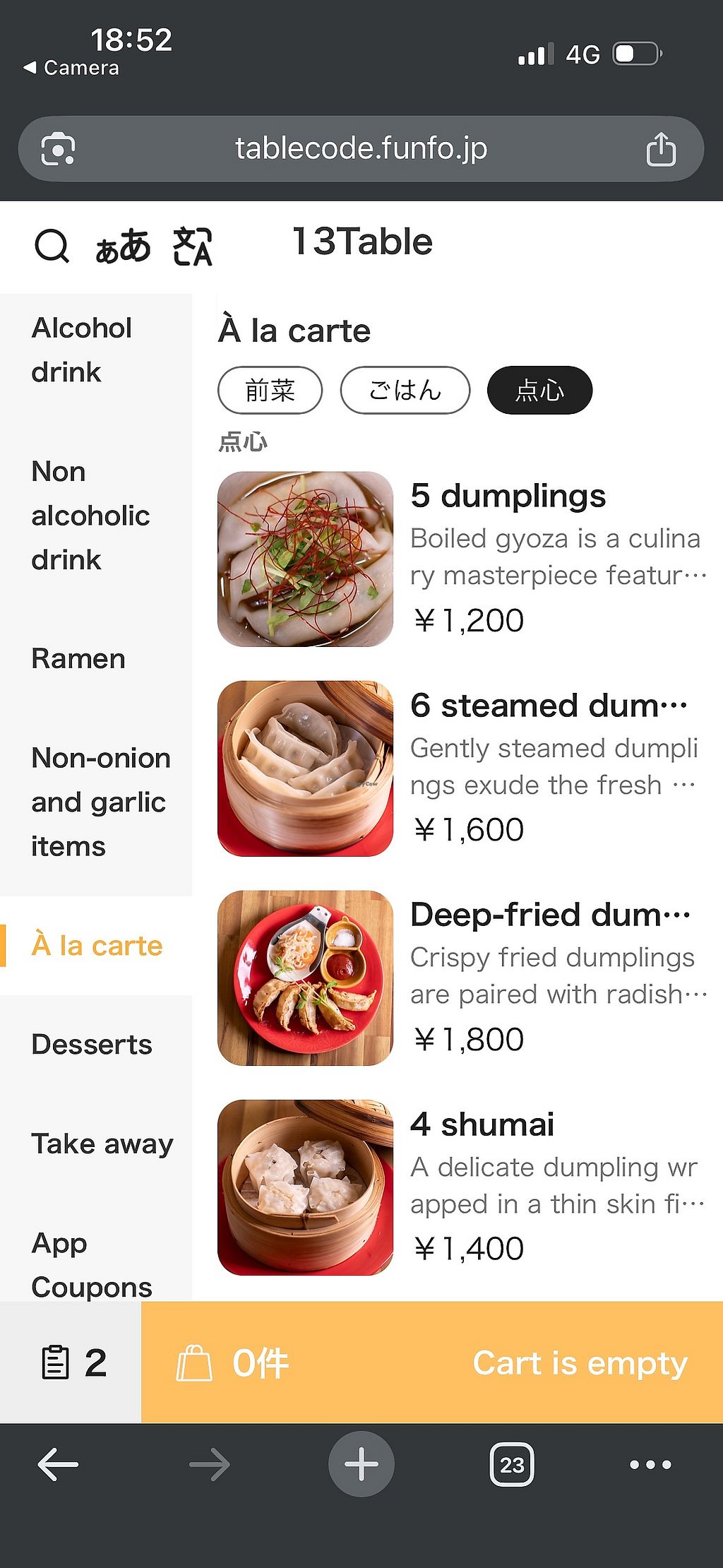Switch to the Desserts category
Screen dimensions: 723x1568
pyautogui.click(x=92, y=1045)
